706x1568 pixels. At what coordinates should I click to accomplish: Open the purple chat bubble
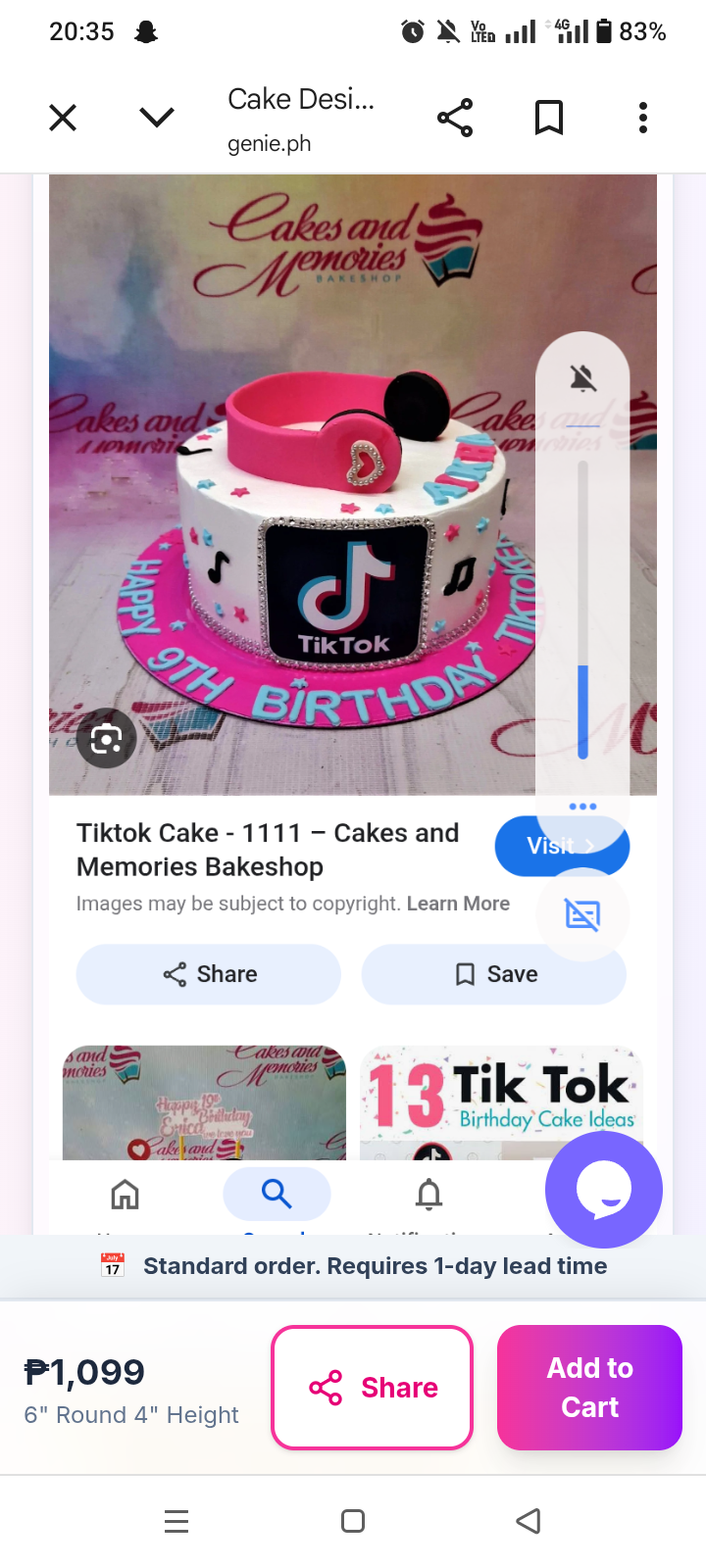tap(603, 1189)
